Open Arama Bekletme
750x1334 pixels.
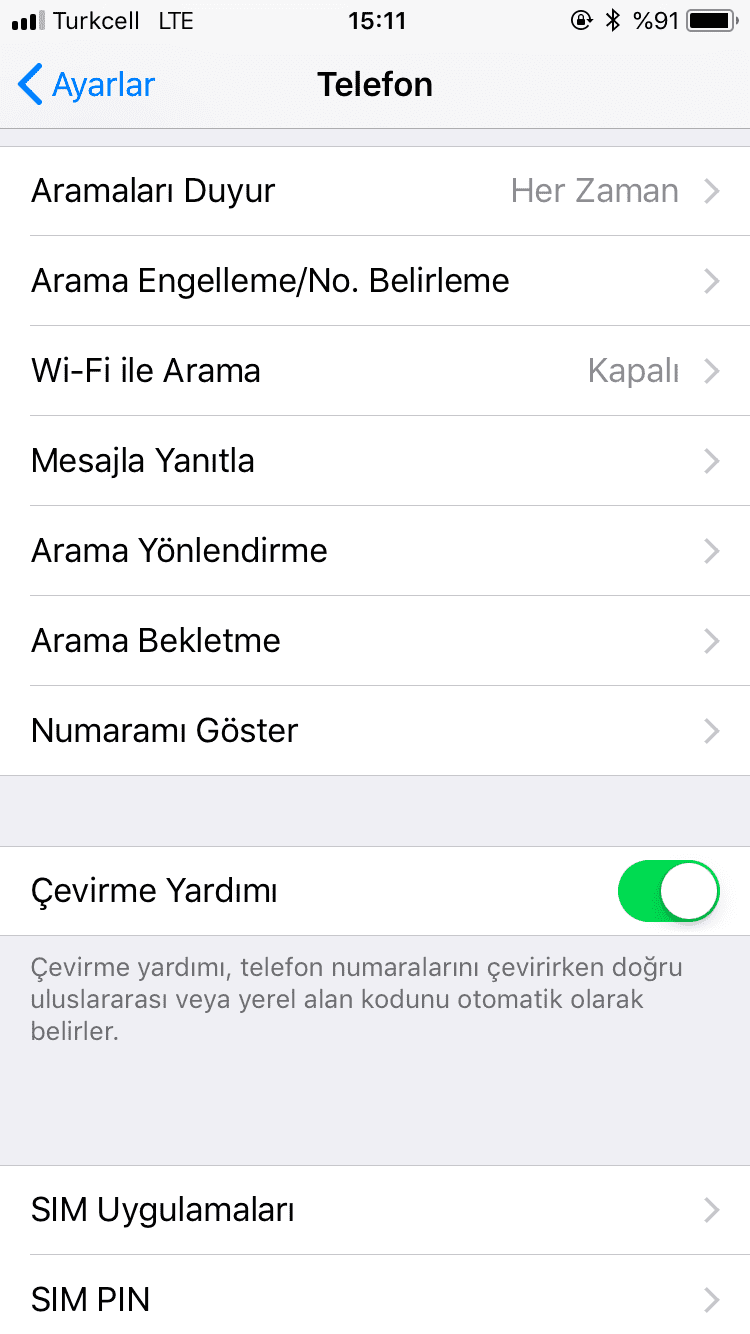[375, 641]
